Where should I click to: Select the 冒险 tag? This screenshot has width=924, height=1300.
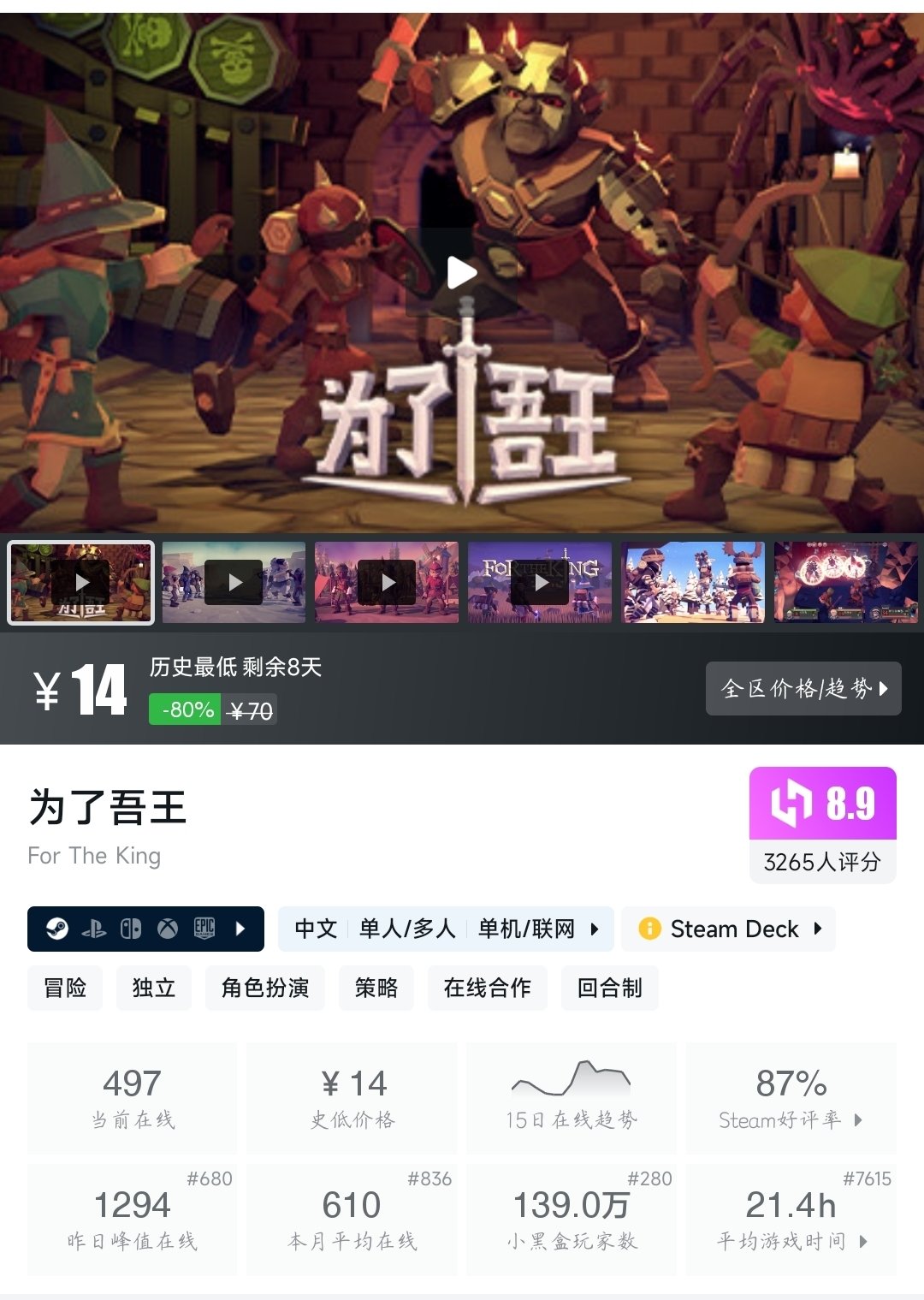[x=65, y=988]
